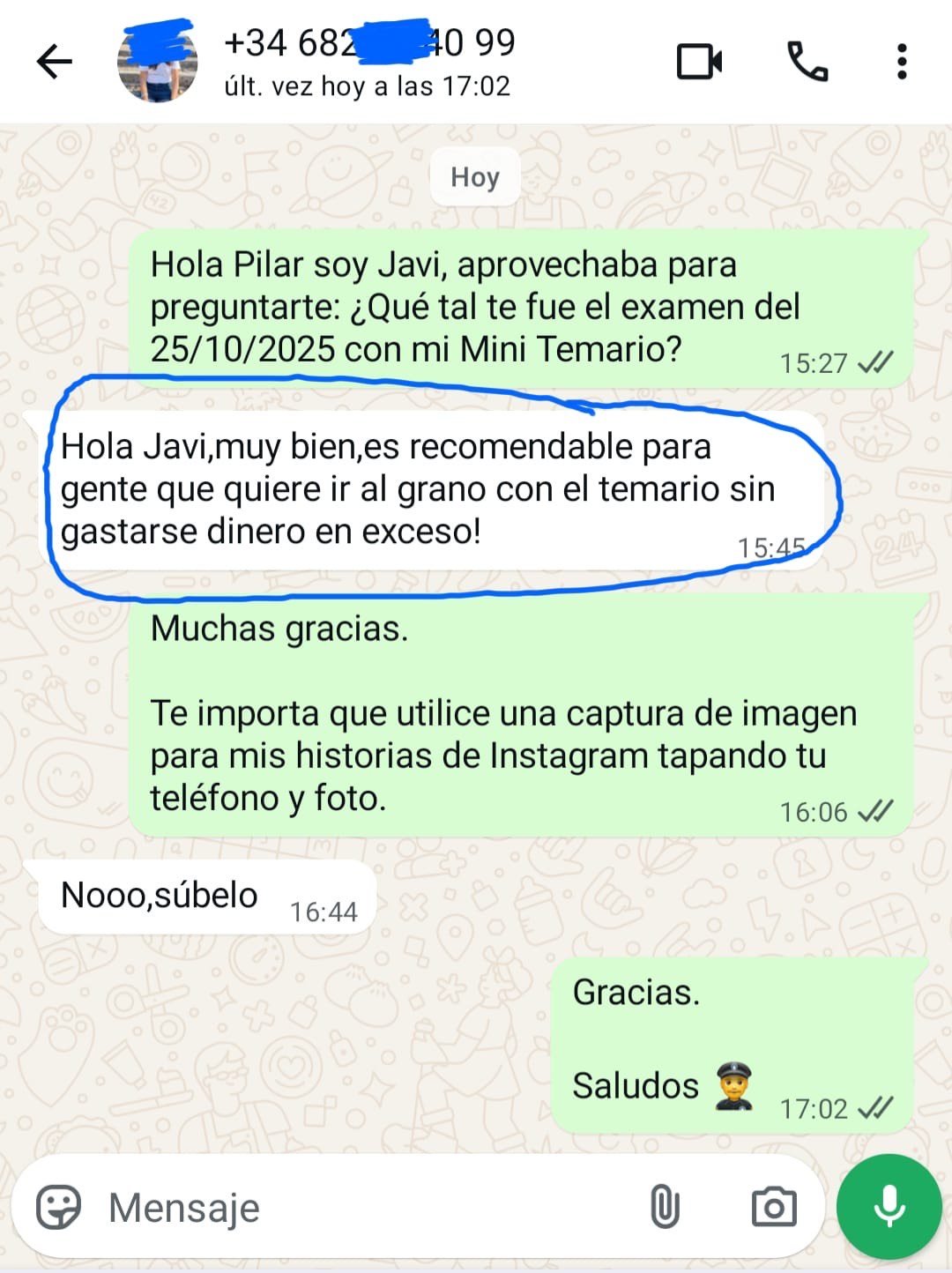Screen dimensions: 952x1273
Task: Open the overflow menu
Action: click(901, 62)
